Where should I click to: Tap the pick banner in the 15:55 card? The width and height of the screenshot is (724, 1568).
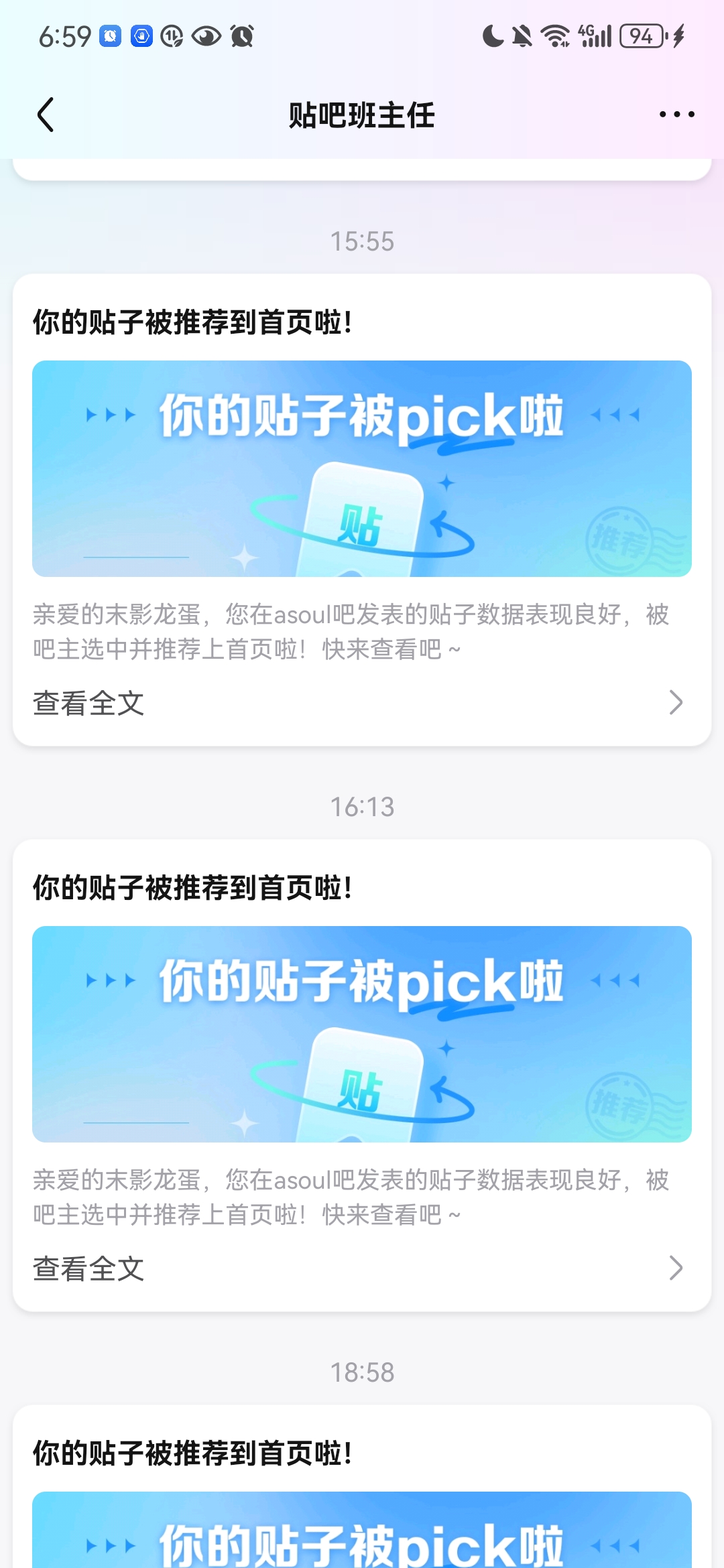[x=362, y=469]
